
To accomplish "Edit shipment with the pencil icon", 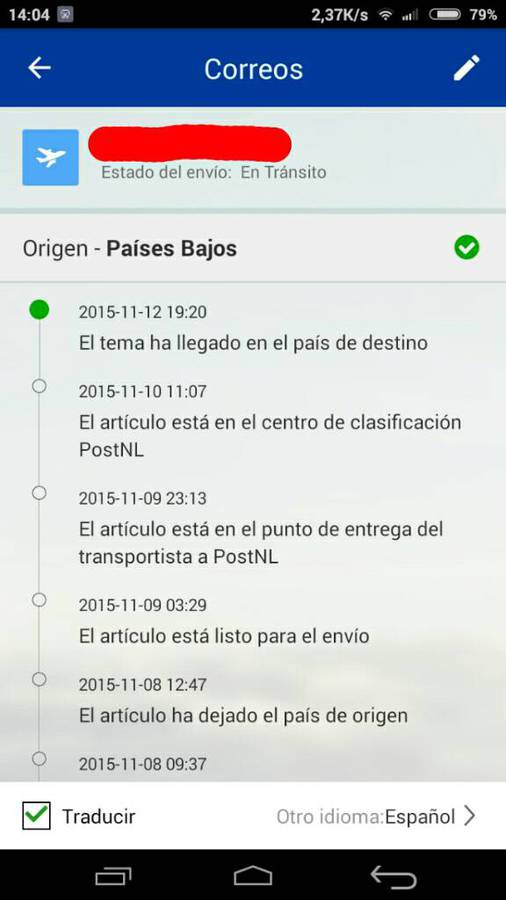I will 466,68.
